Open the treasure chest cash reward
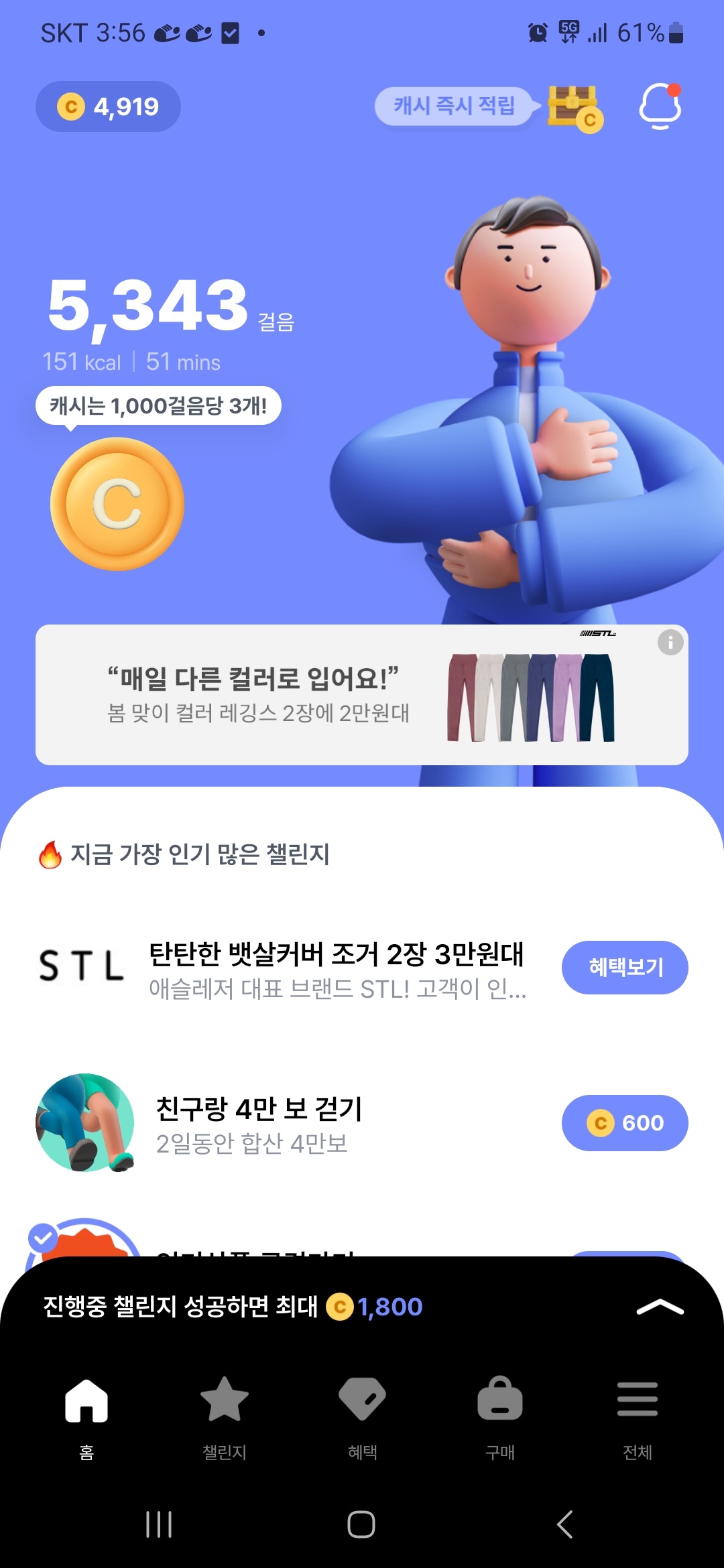Image resolution: width=724 pixels, height=1568 pixels. (574, 107)
